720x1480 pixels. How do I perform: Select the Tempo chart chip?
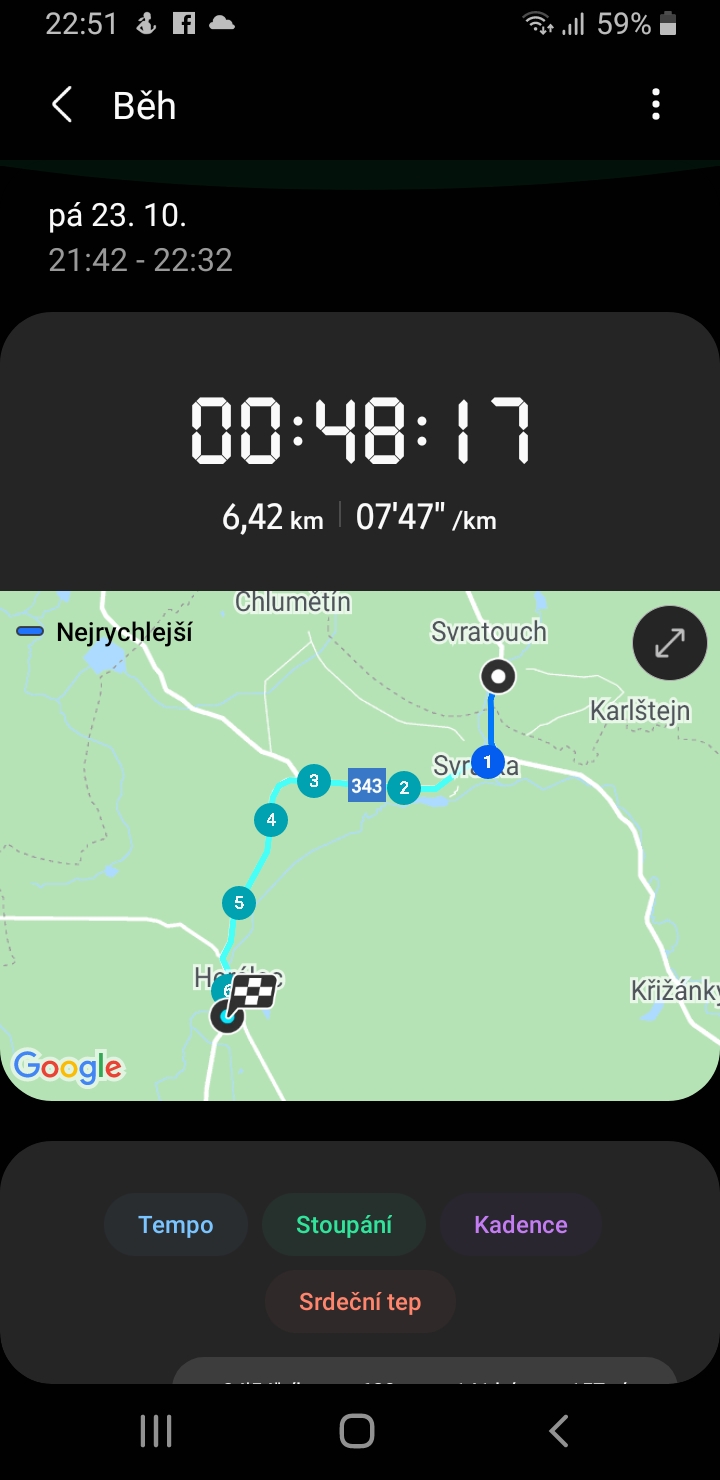(x=176, y=1225)
